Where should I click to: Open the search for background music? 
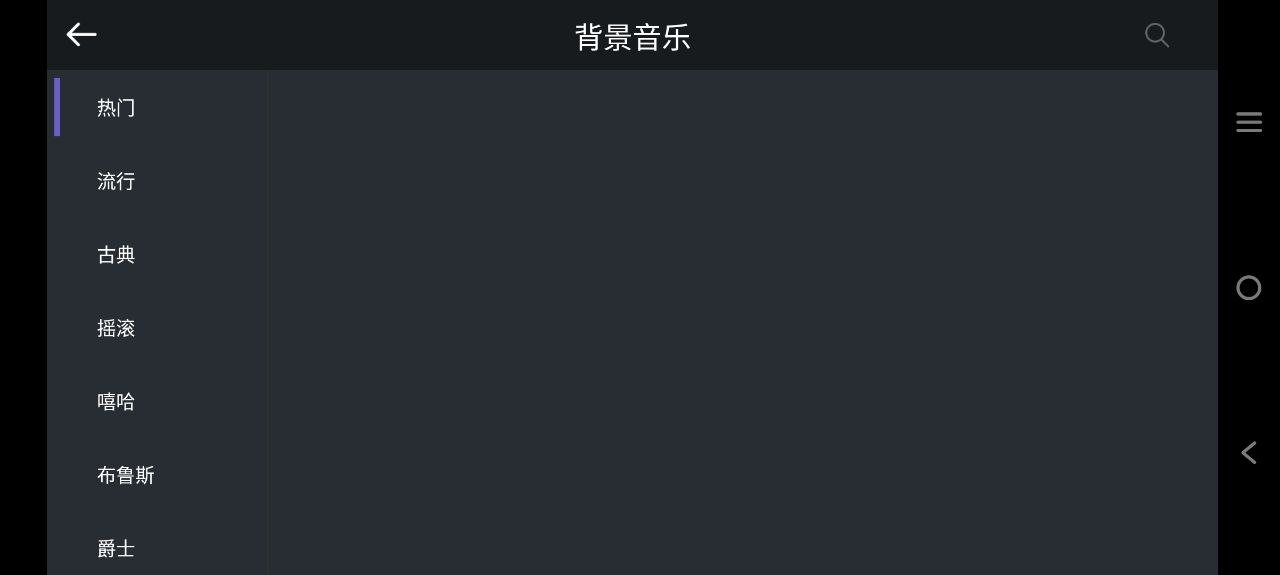(1157, 35)
